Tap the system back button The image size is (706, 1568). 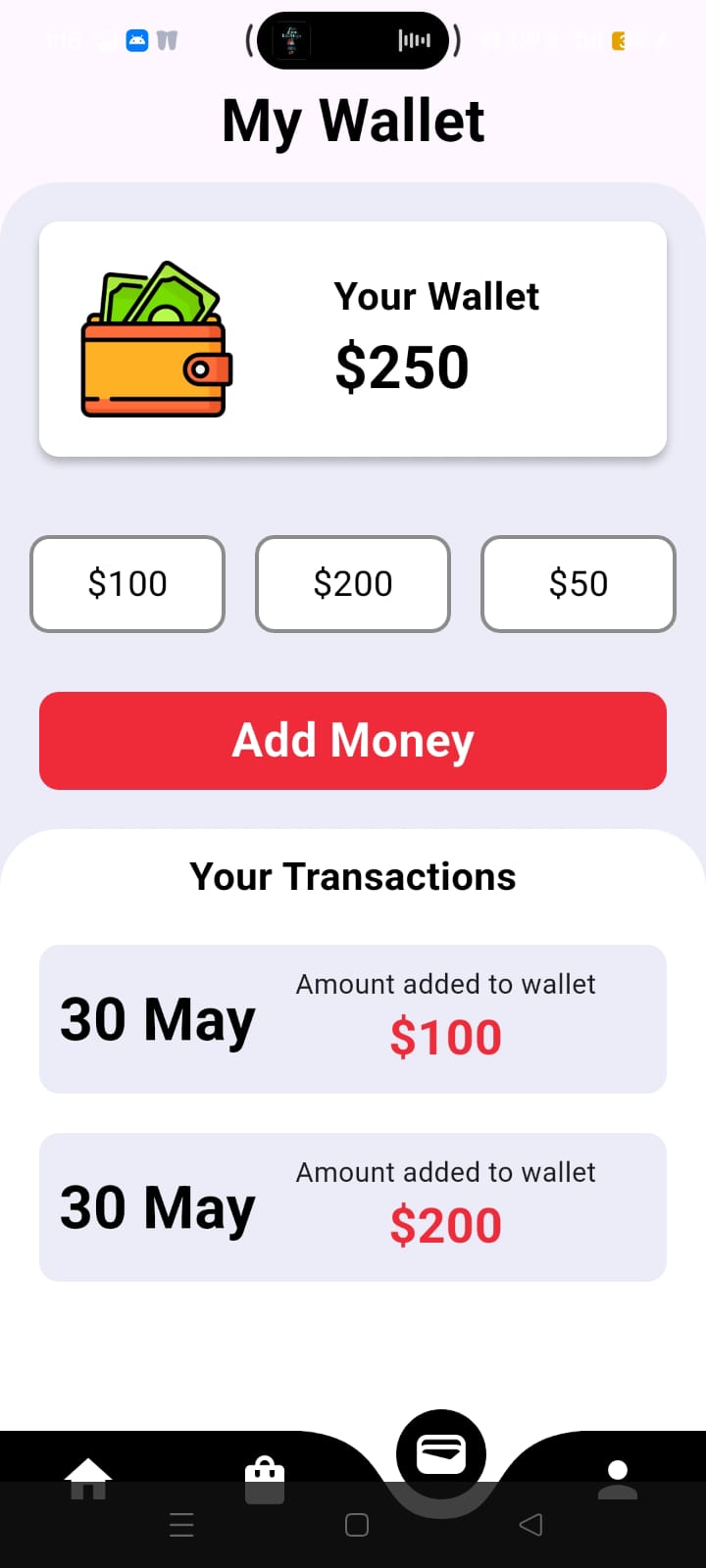click(x=530, y=1525)
